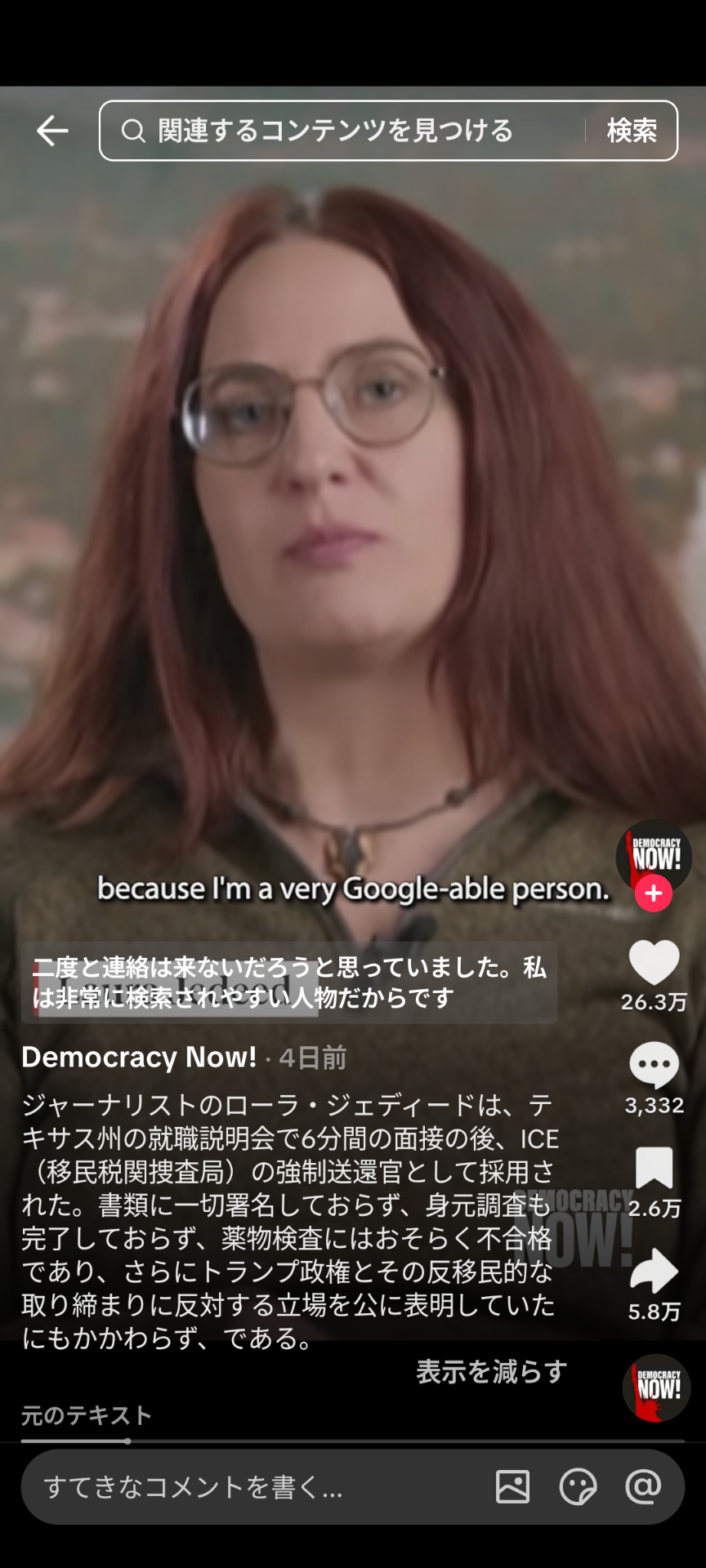Image resolution: width=706 pixels, height=1568 pixels.
Task: Open the emoji sticker picker
Action: tap(578, 1487)
